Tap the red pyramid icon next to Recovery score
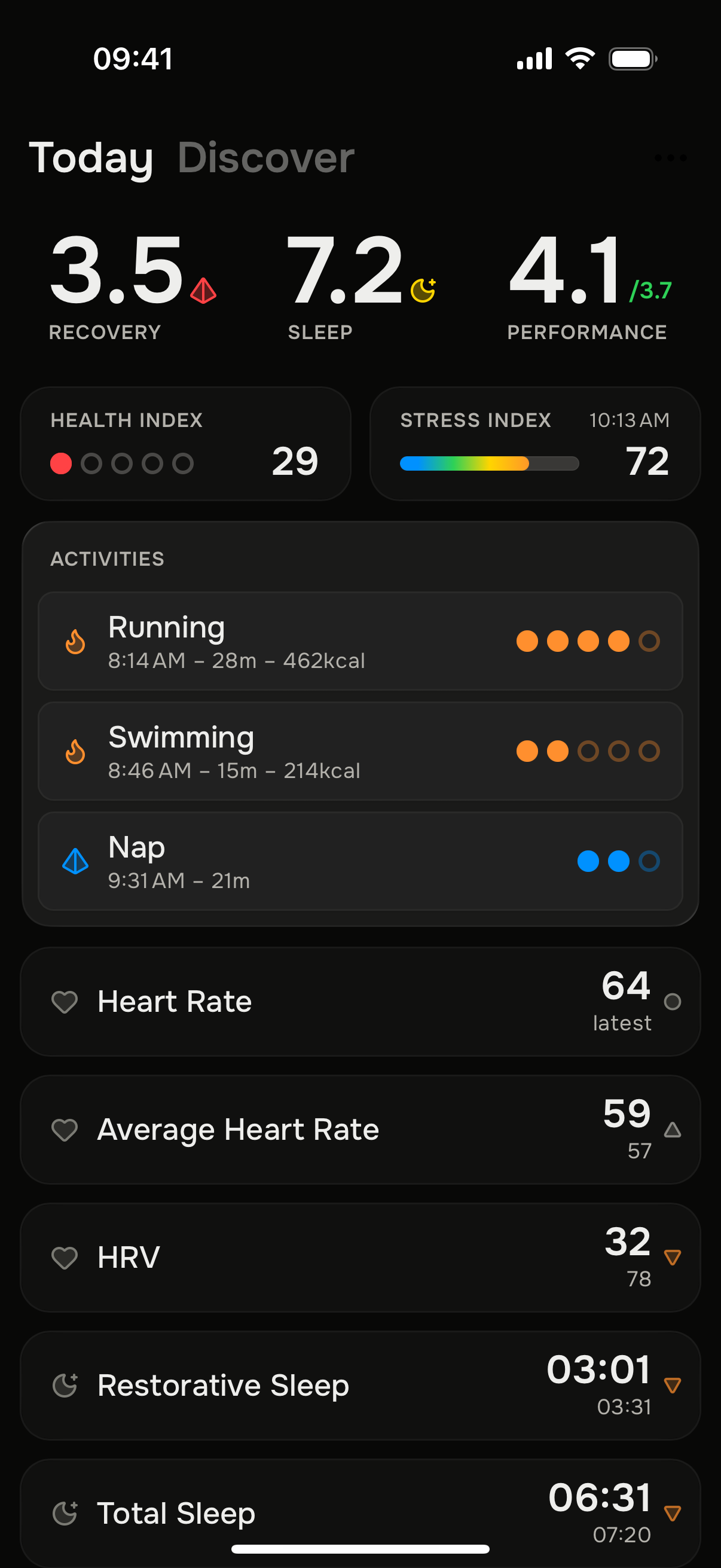This screenshot has height=1568, width=721. [x=201, y=291]
